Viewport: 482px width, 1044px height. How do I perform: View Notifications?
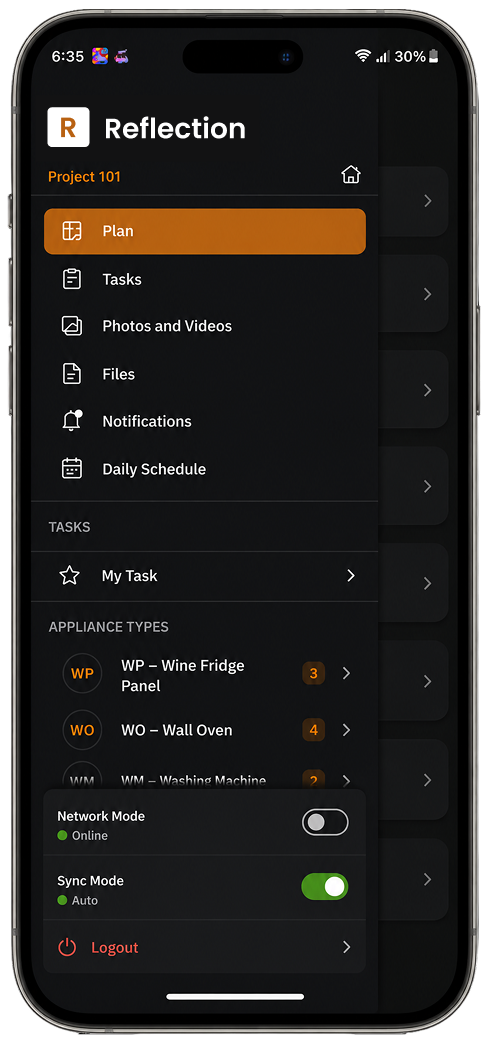coord(204,421)
